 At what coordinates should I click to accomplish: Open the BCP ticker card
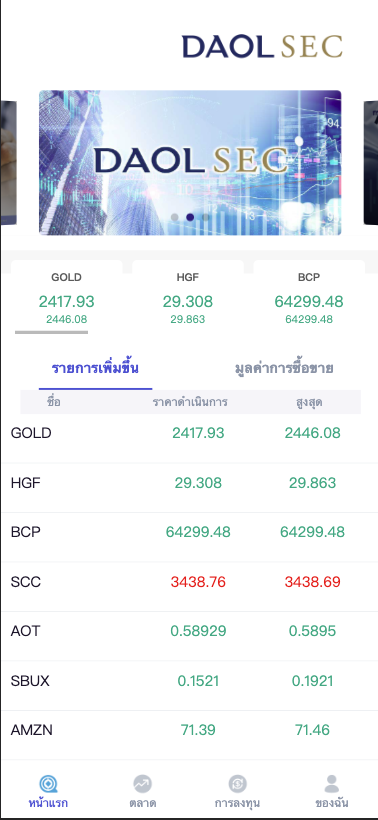pyautogui.click(x=309, y=298)
